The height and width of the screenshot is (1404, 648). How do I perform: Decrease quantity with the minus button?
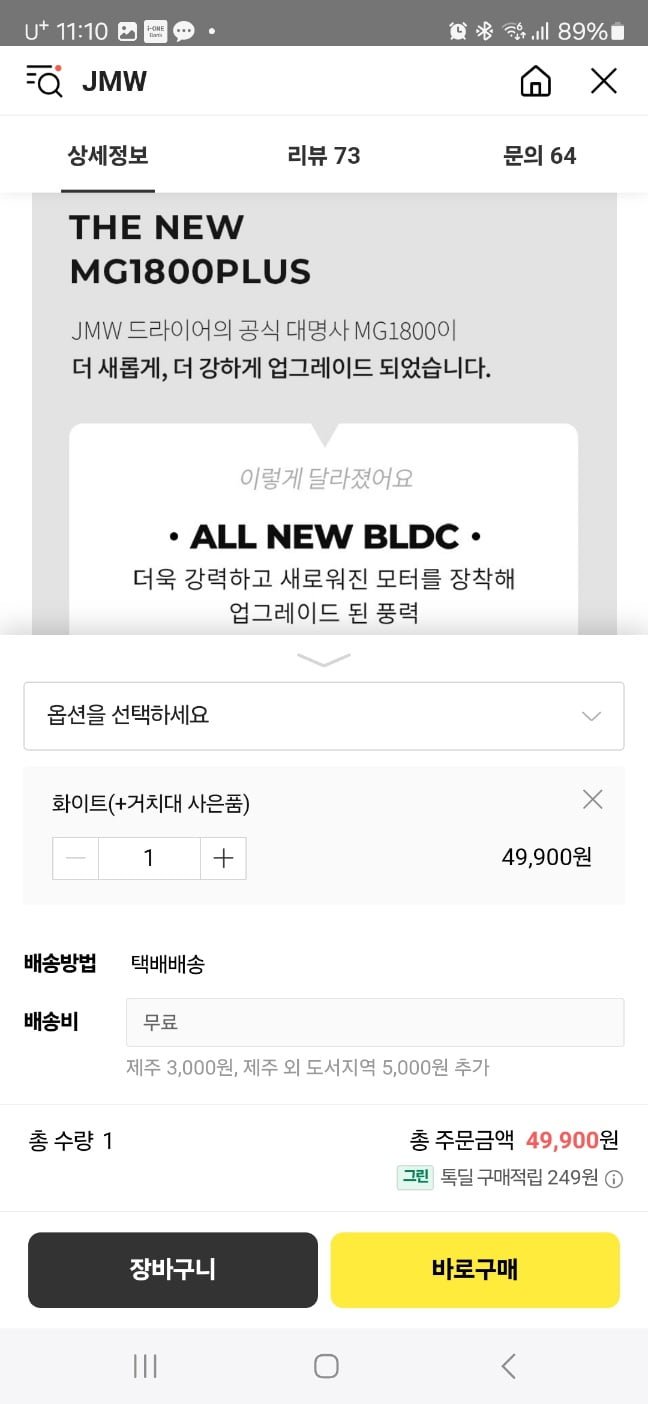76,858
